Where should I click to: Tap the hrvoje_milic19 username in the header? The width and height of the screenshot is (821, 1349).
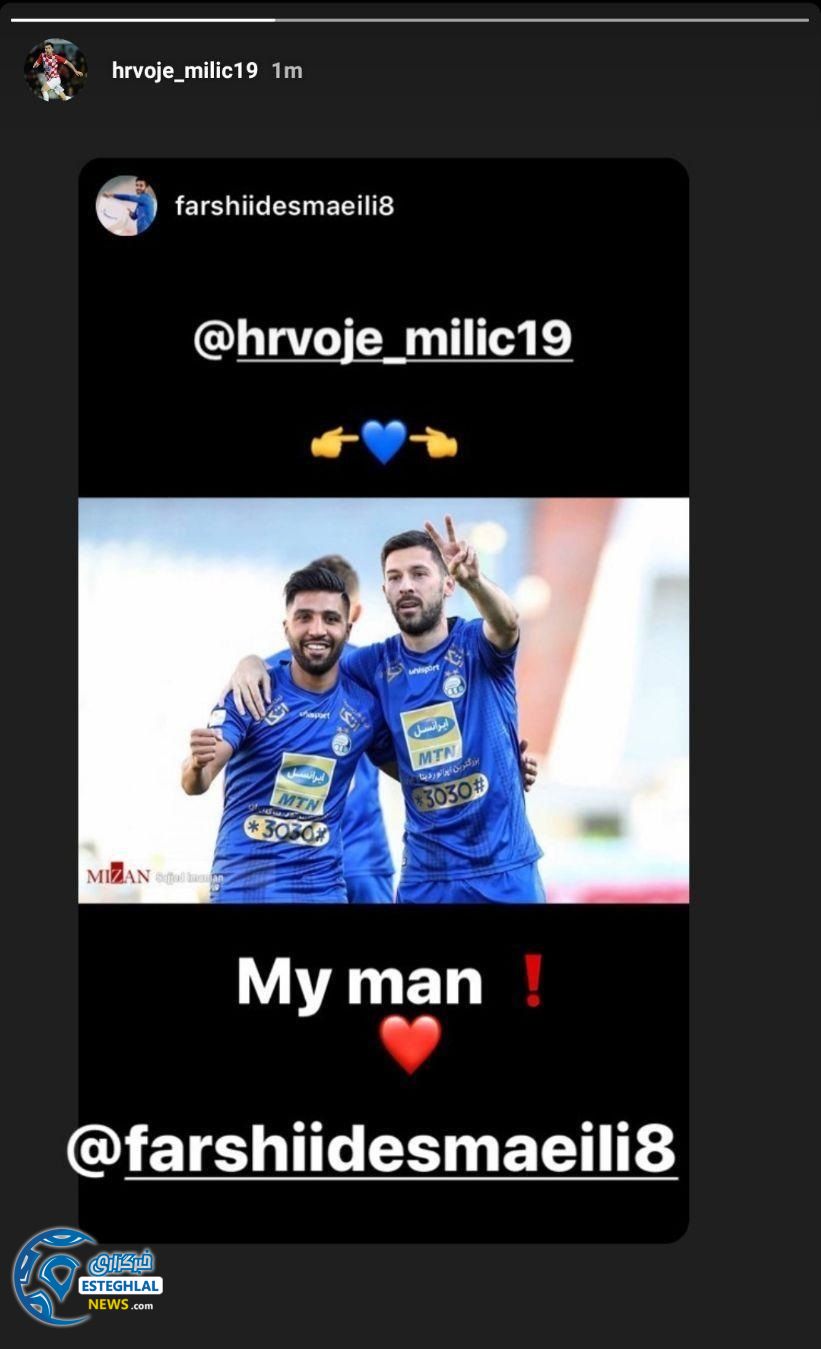184,71
